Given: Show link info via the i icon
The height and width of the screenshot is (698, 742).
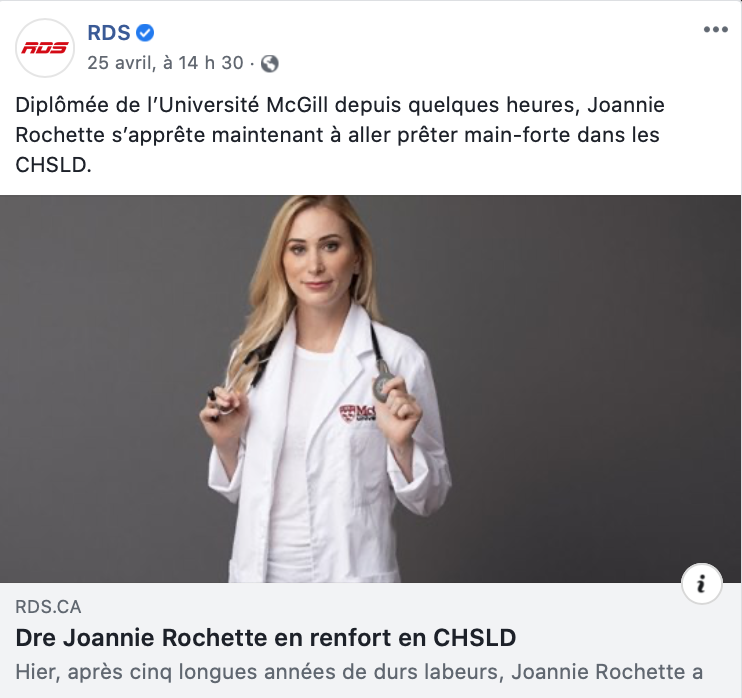Looking at the screenshot, I should [701, 583].
